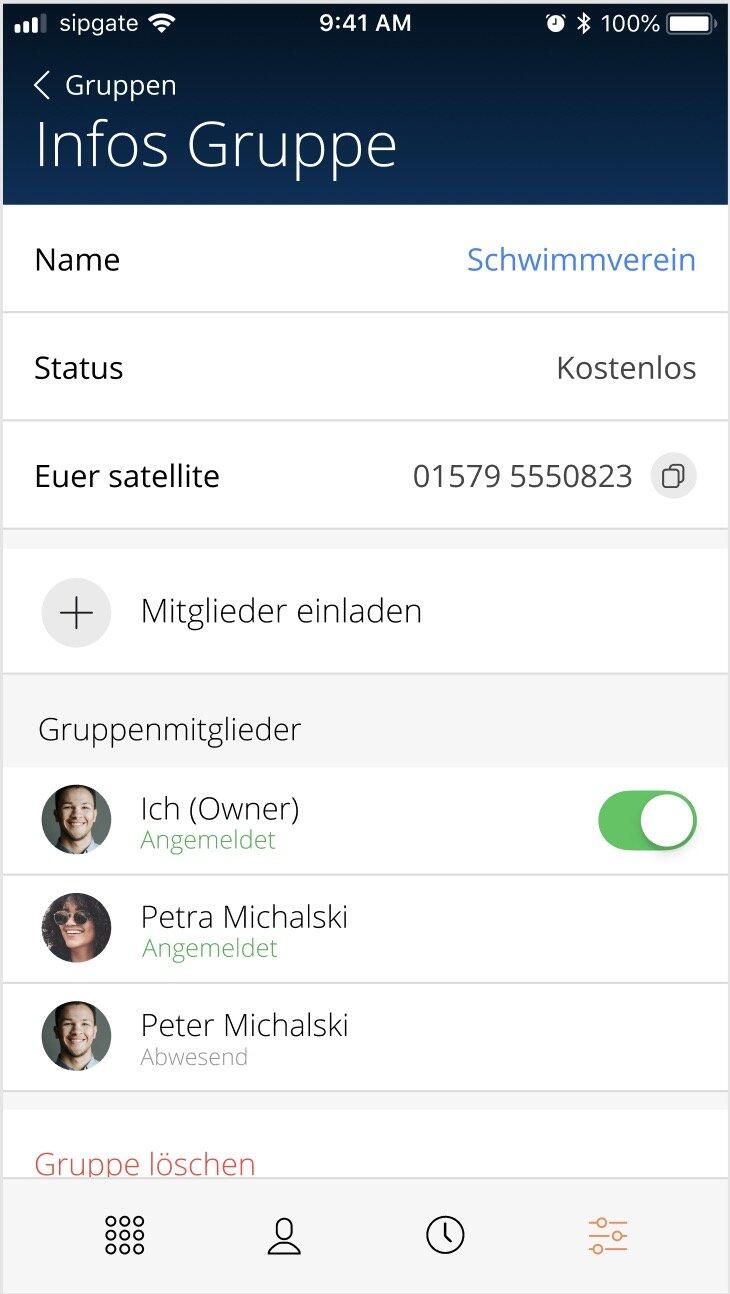The width and height of the screenshot is (730, 1294).
Task: Open the settings sliders tab
Action: [607, 1235]
